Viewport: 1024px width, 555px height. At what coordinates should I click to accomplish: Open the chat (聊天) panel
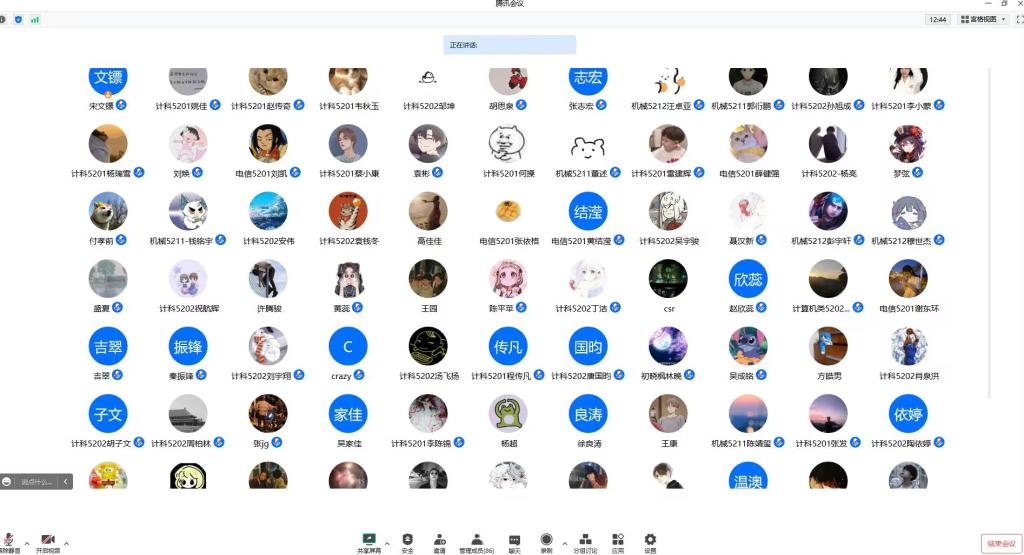click(x=514, y=541)
